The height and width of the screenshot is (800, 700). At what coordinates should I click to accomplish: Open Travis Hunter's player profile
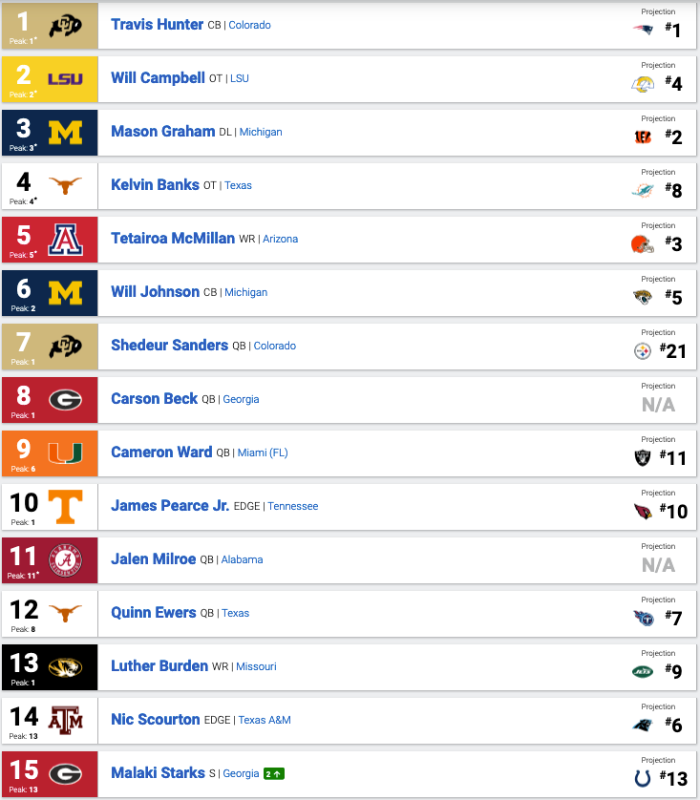pyautogui.click(x=157, y=24)
